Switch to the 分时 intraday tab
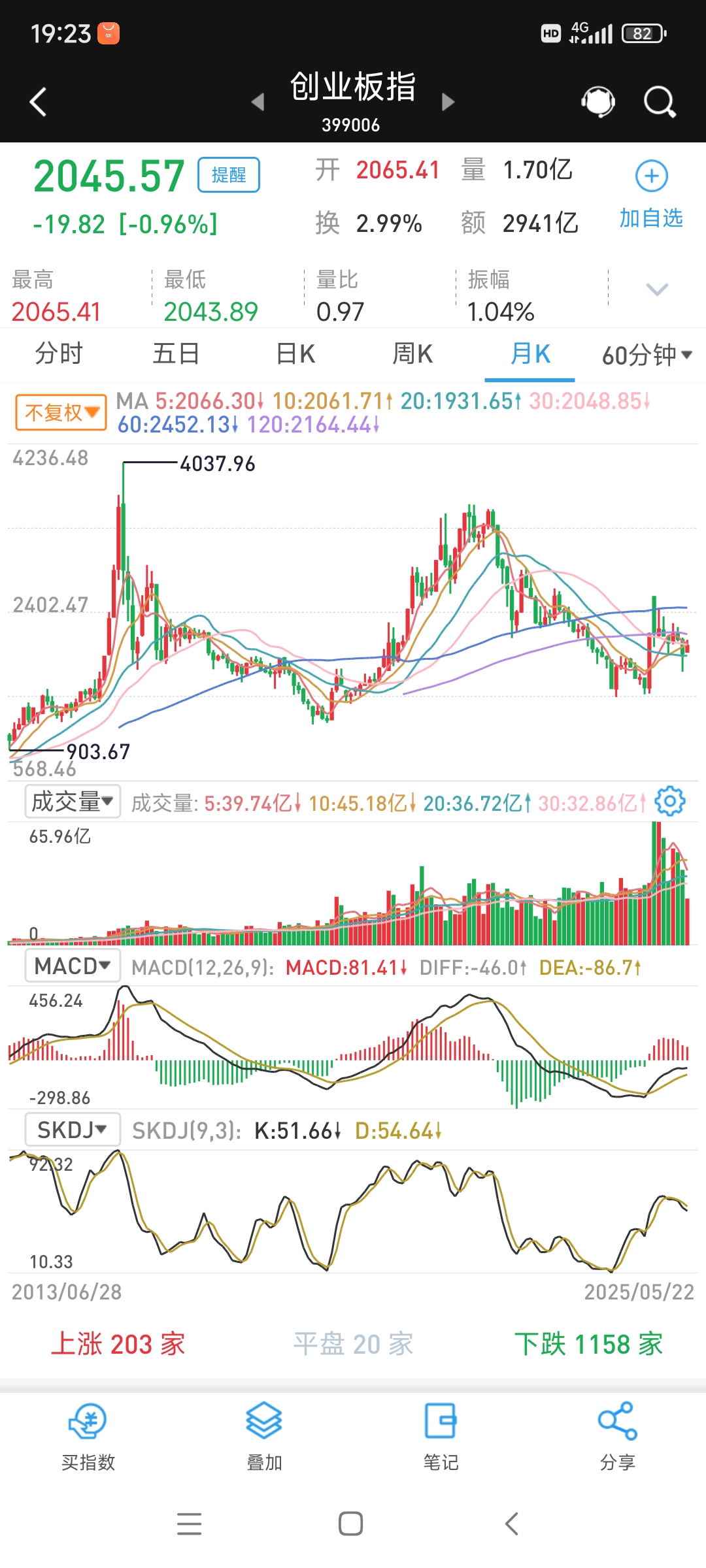Screen dimensions: 706x1568 pyautogui.click(x=58, y=353)
